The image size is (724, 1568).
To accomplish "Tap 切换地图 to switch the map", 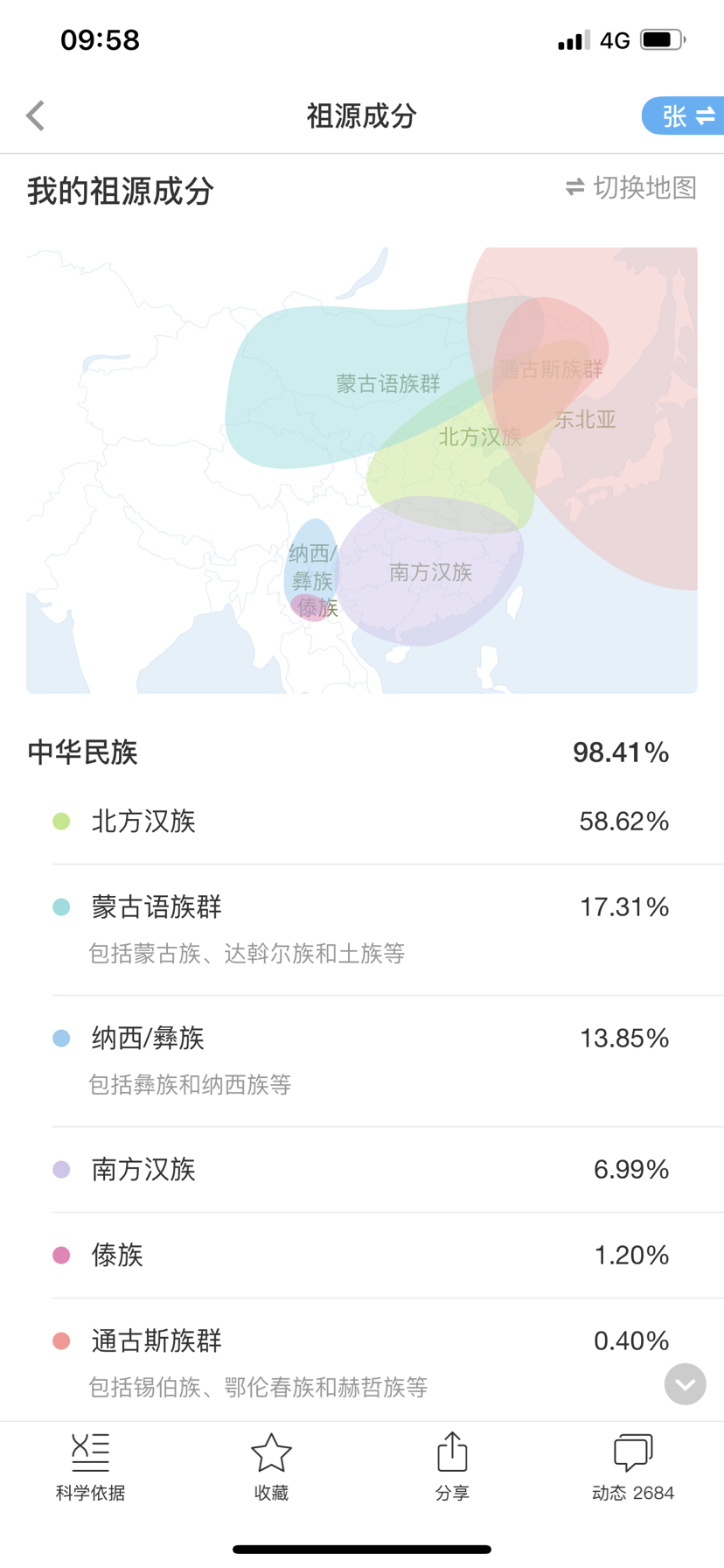I will pos(630,187).
